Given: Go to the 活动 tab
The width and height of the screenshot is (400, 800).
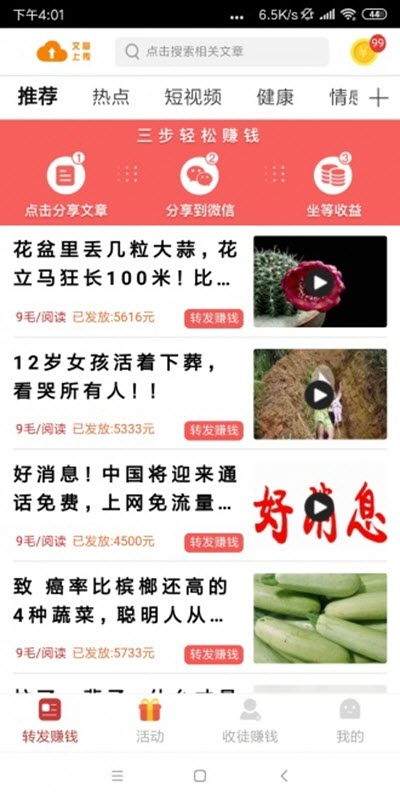Looking at the screenshot, I should [150, 721].
